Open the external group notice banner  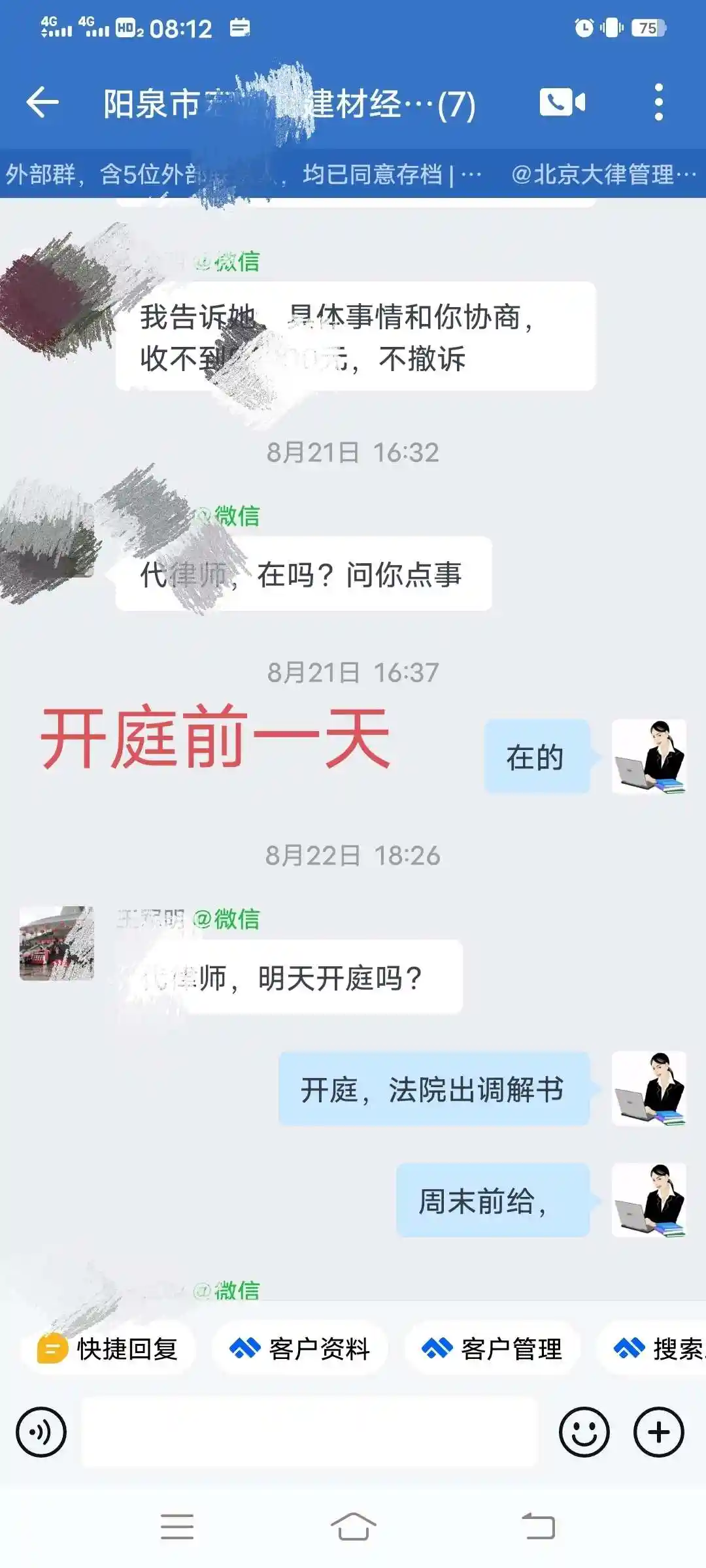(x=353, y=174)
